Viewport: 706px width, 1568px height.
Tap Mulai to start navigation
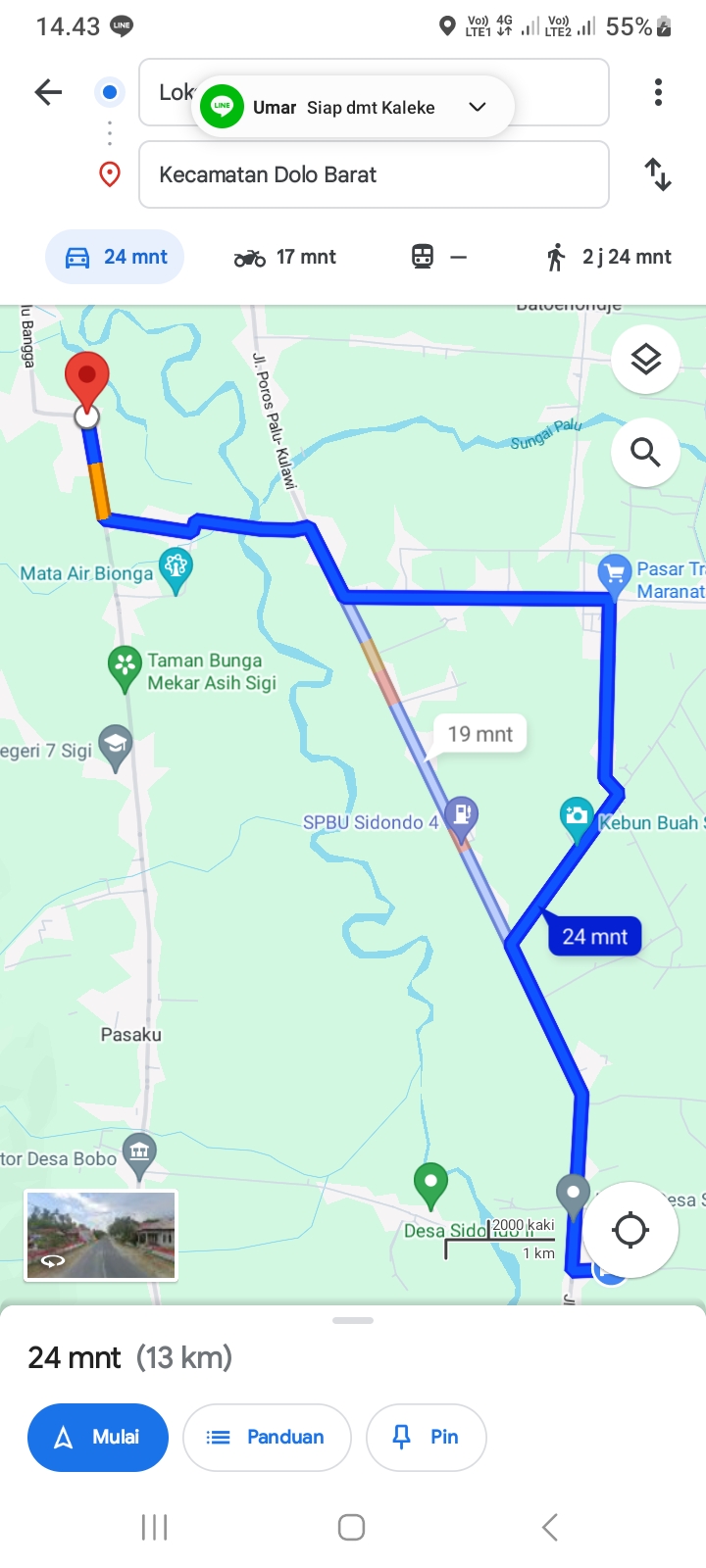click(98, 1437)
